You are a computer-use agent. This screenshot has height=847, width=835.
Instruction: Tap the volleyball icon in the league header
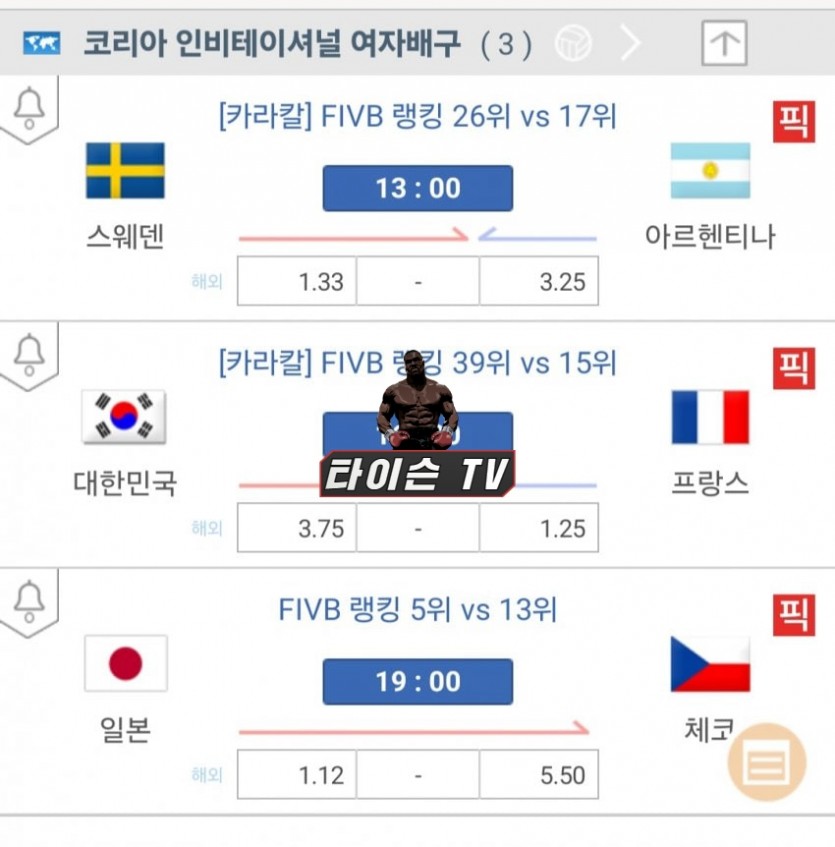(x=573, y=43)
